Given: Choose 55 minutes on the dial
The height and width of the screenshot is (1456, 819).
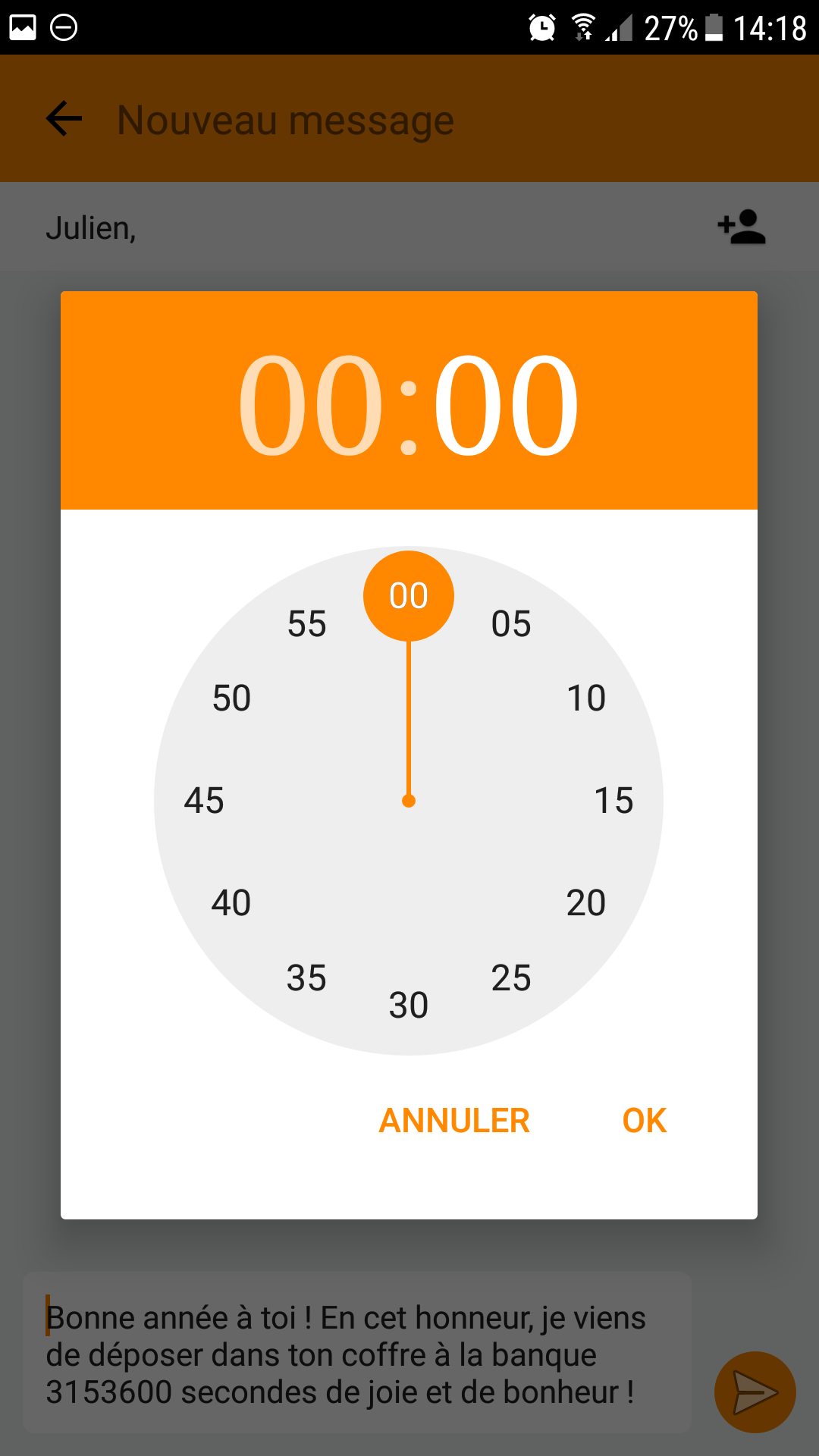Looking at the screenshot, I should [x=306, y=624].
